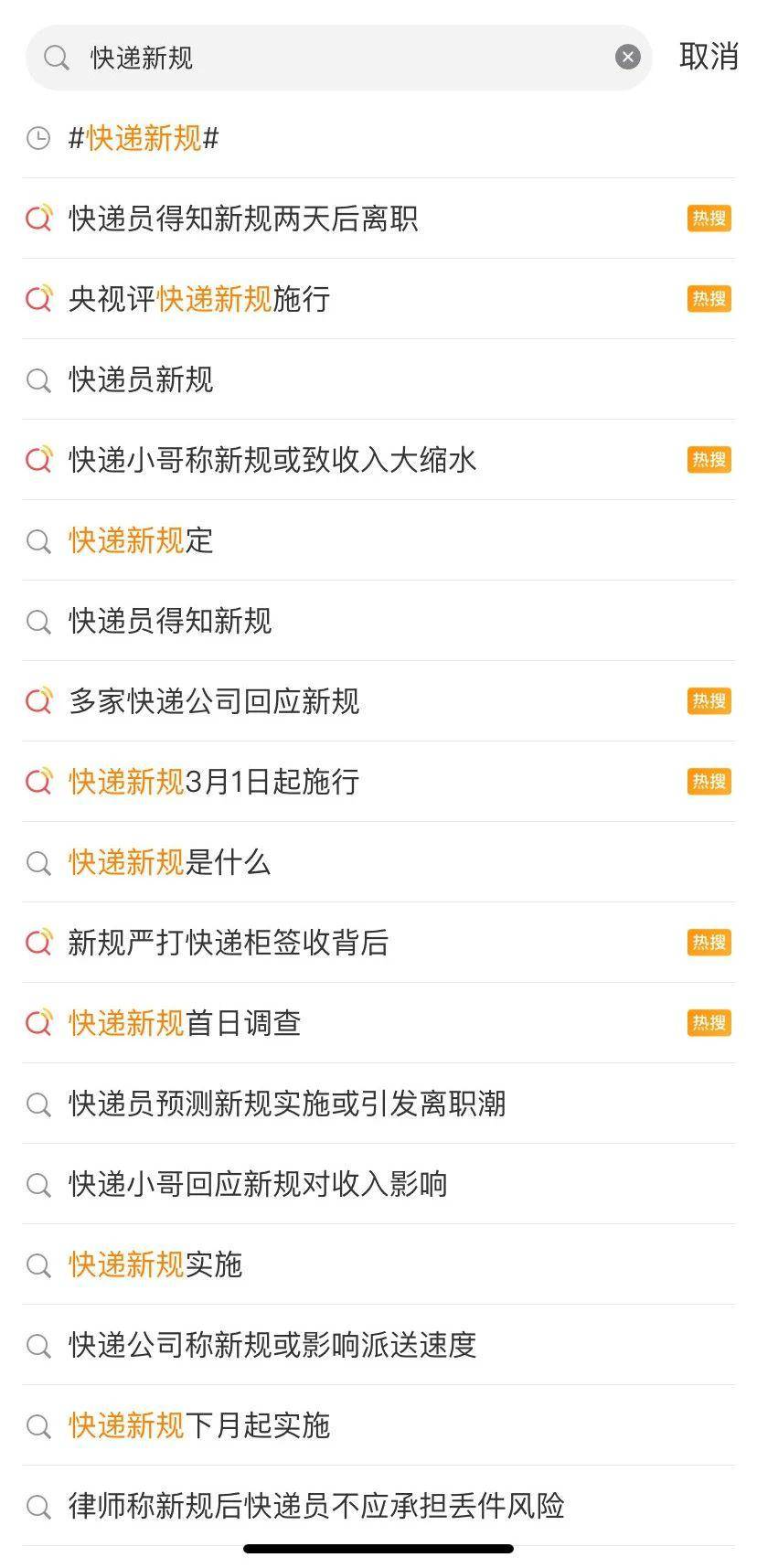Select 快递新规3月1日起施行
This screenshot has width=757, height=1568.
coord(378,782)
